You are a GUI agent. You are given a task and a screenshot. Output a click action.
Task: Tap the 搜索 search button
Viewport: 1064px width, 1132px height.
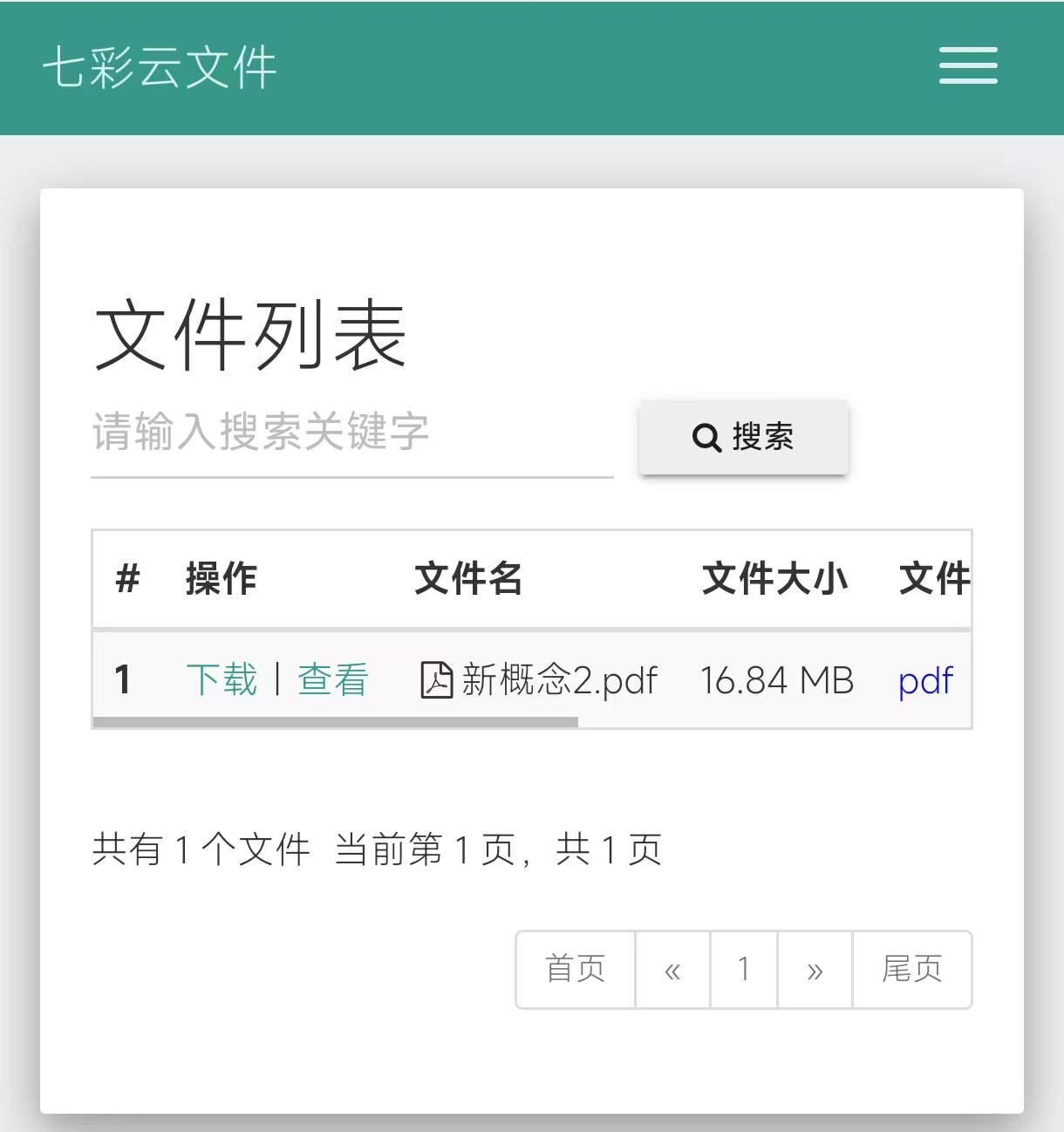coord(743,437)
